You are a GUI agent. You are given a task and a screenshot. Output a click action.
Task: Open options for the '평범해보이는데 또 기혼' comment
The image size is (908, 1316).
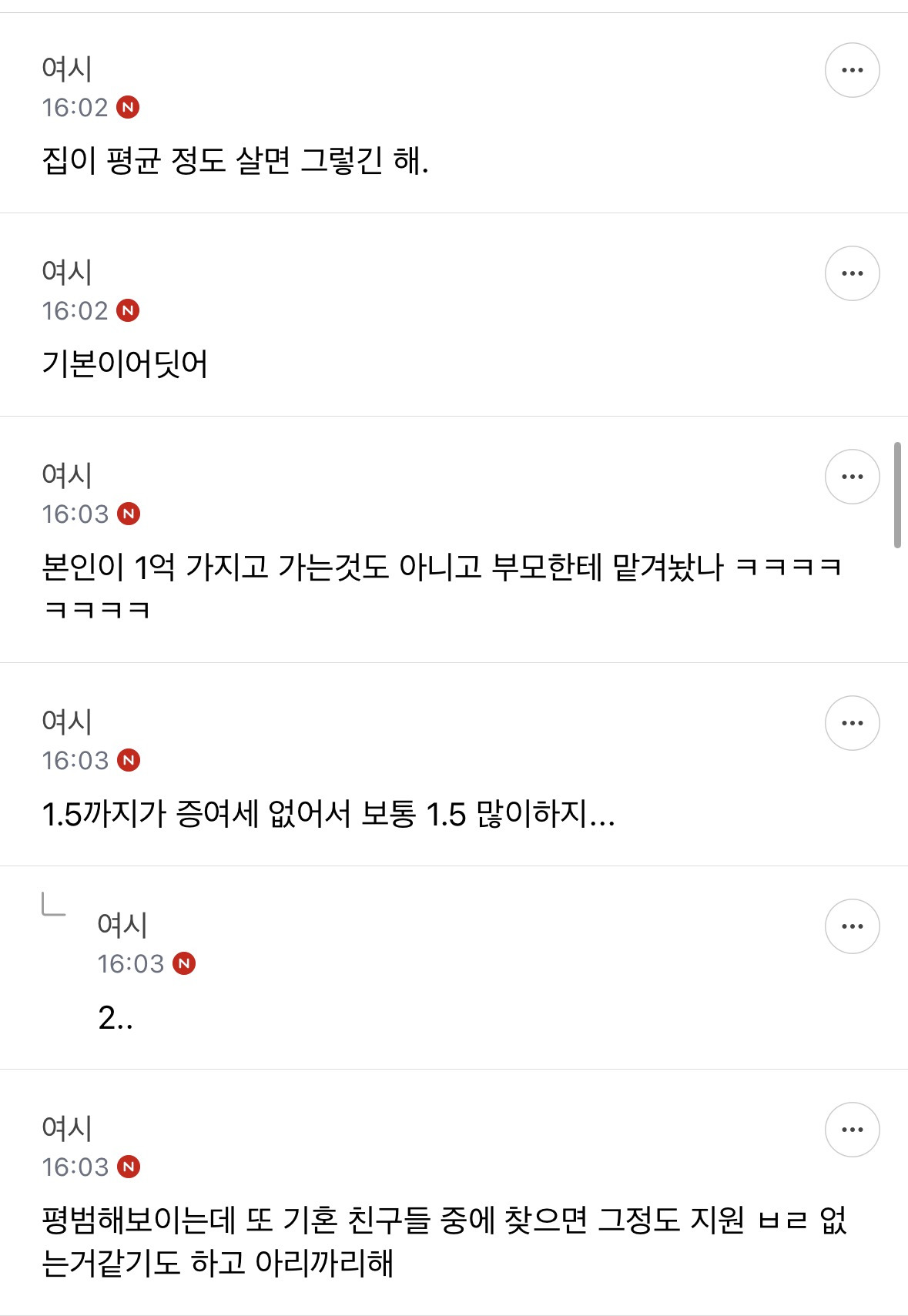[x=852, y=1130]
